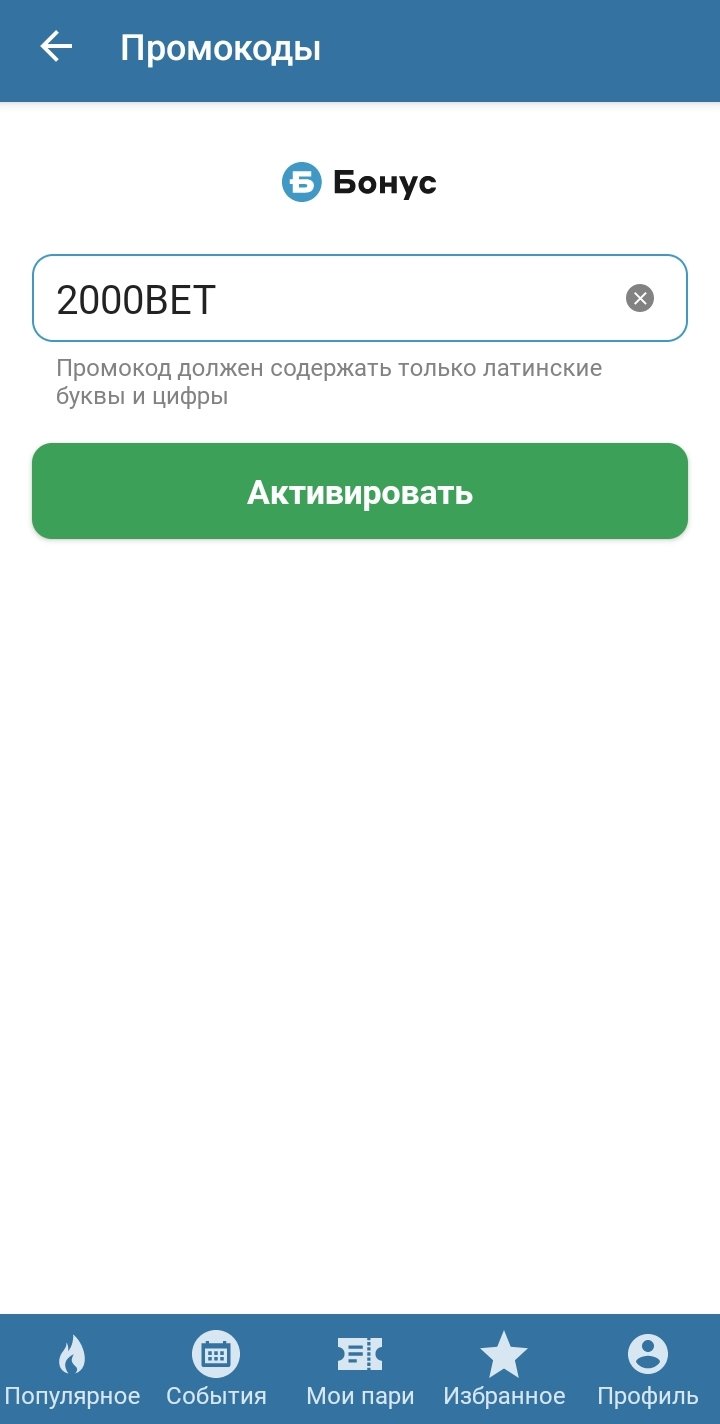
Task: Go back from the Промокоды screen
Action: (56, 47)
